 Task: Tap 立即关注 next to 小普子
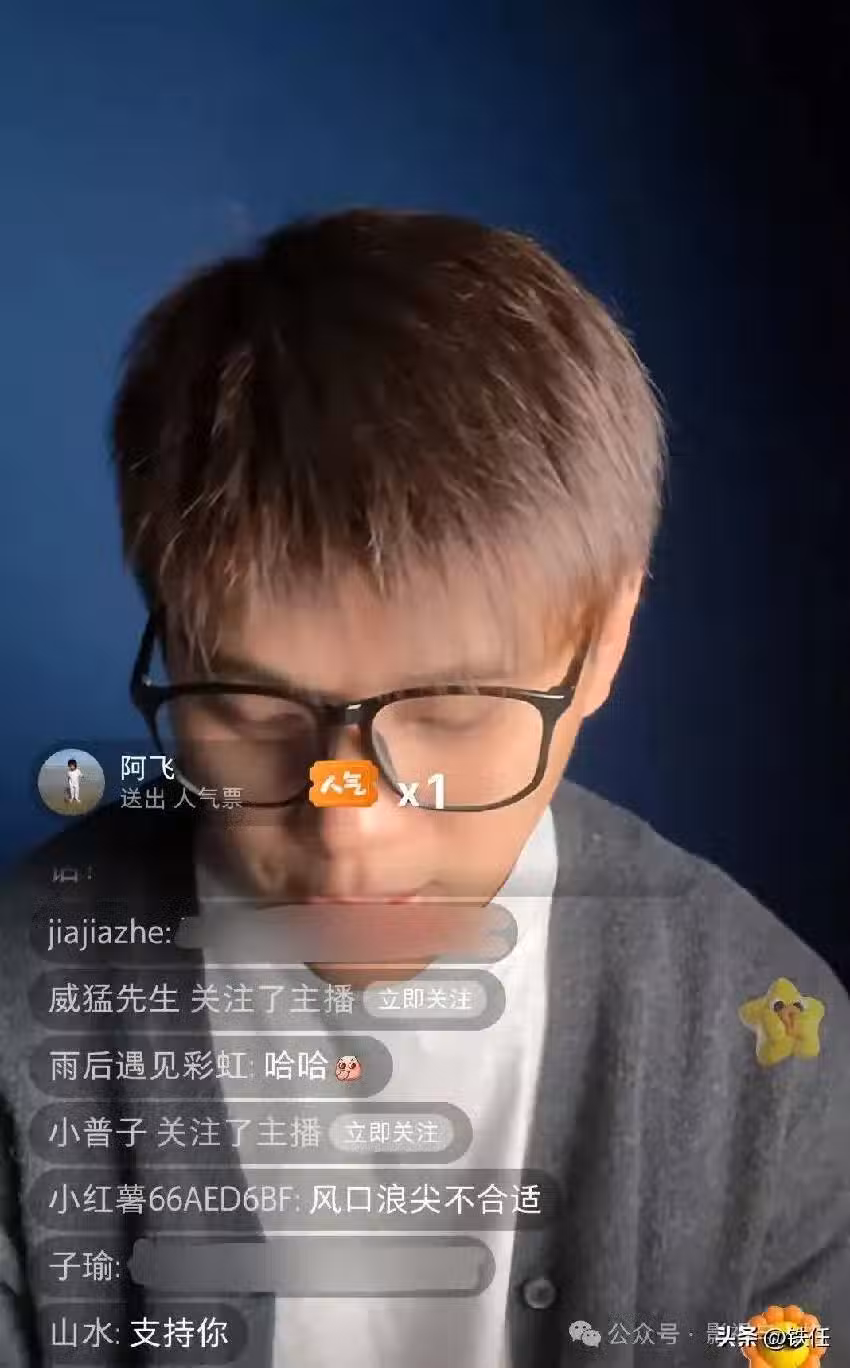pyautogui.click(x=391, y=1133)
